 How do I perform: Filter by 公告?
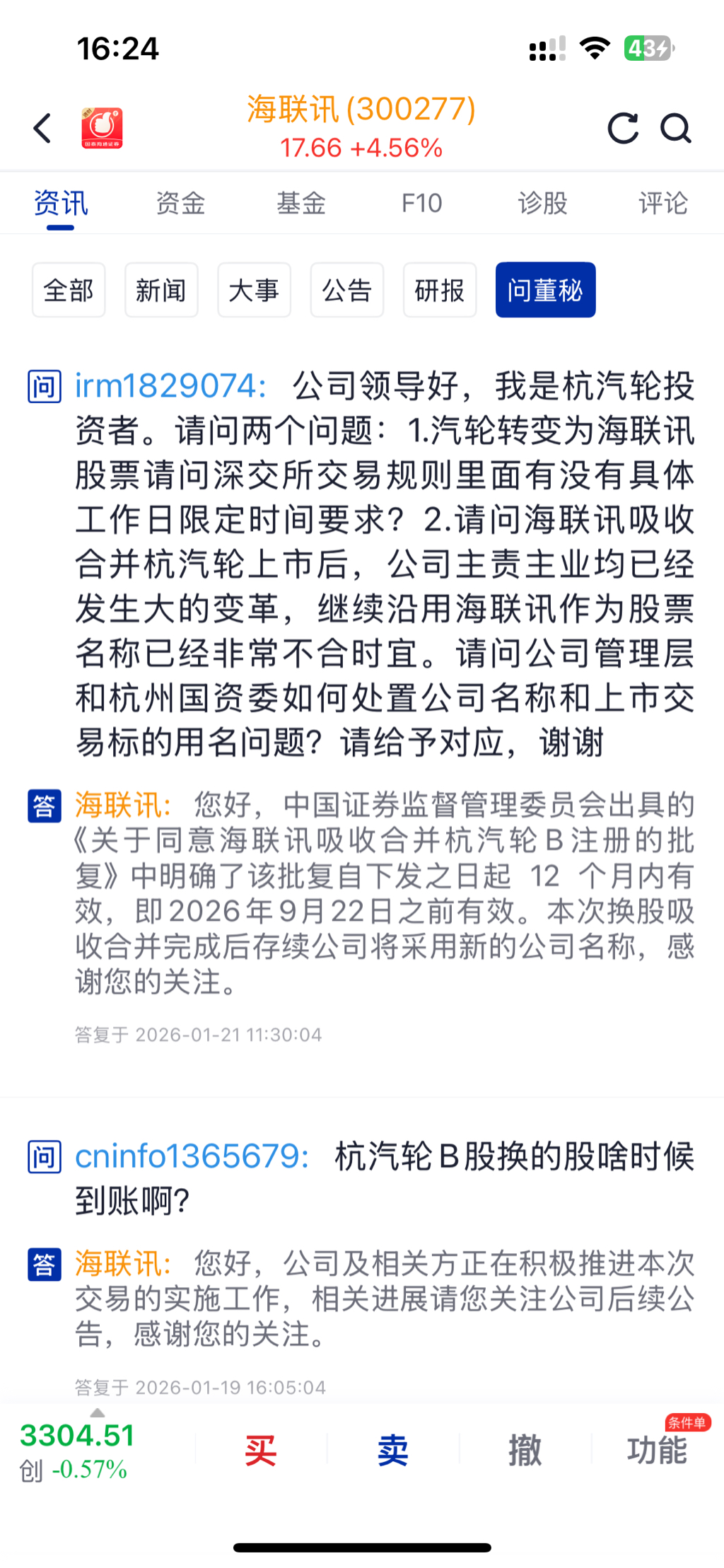(346, 290)
